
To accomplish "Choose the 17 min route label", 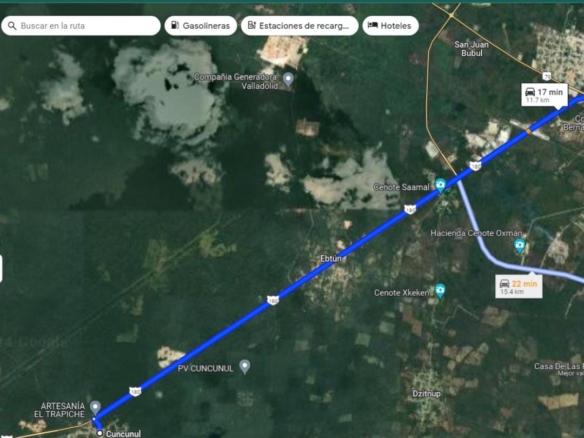I will pos(544,95).
